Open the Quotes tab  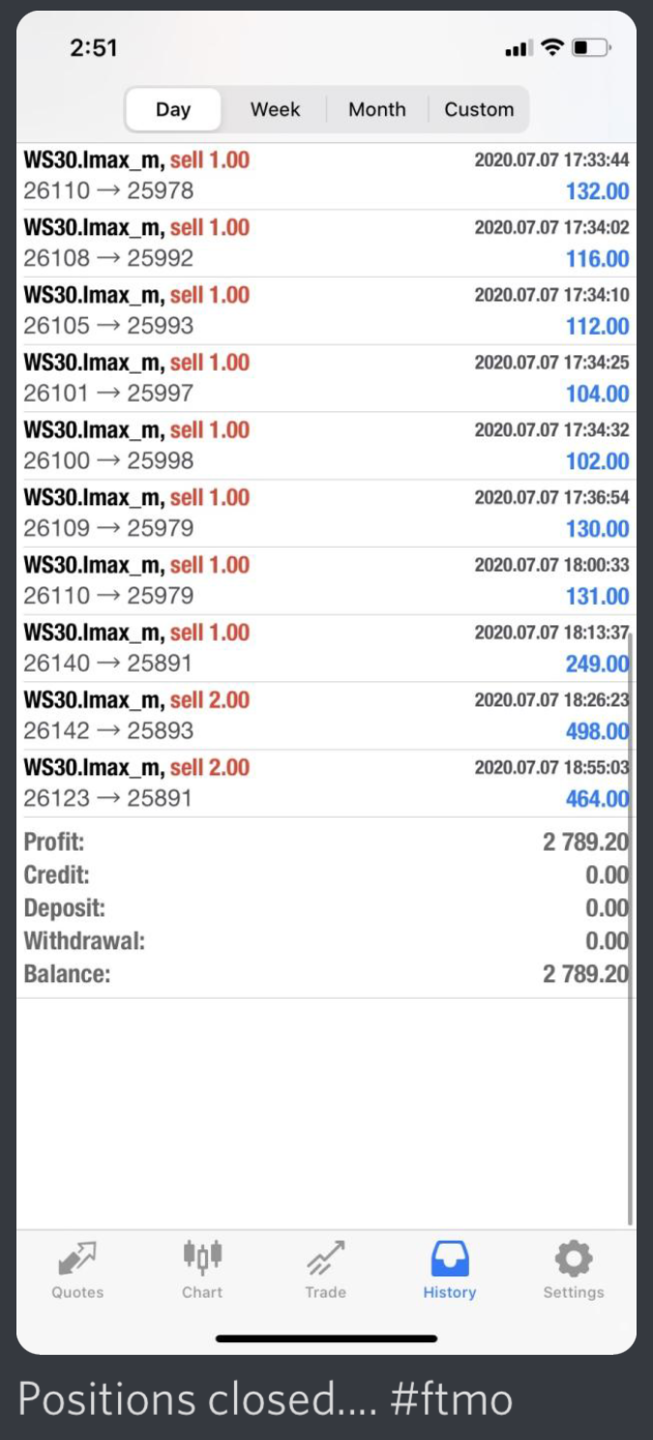pos(77,1269)
